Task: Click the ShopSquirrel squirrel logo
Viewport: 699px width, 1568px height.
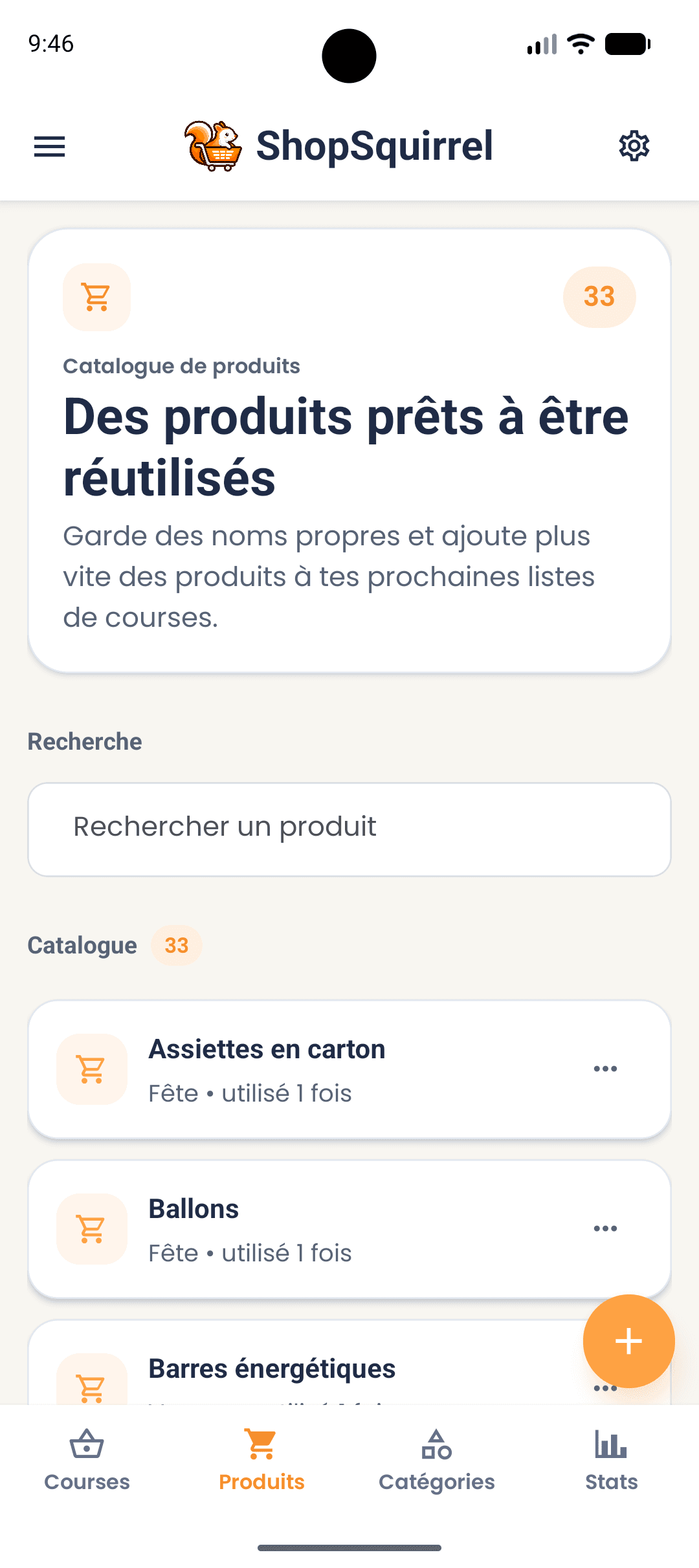Action: point(213,145)
